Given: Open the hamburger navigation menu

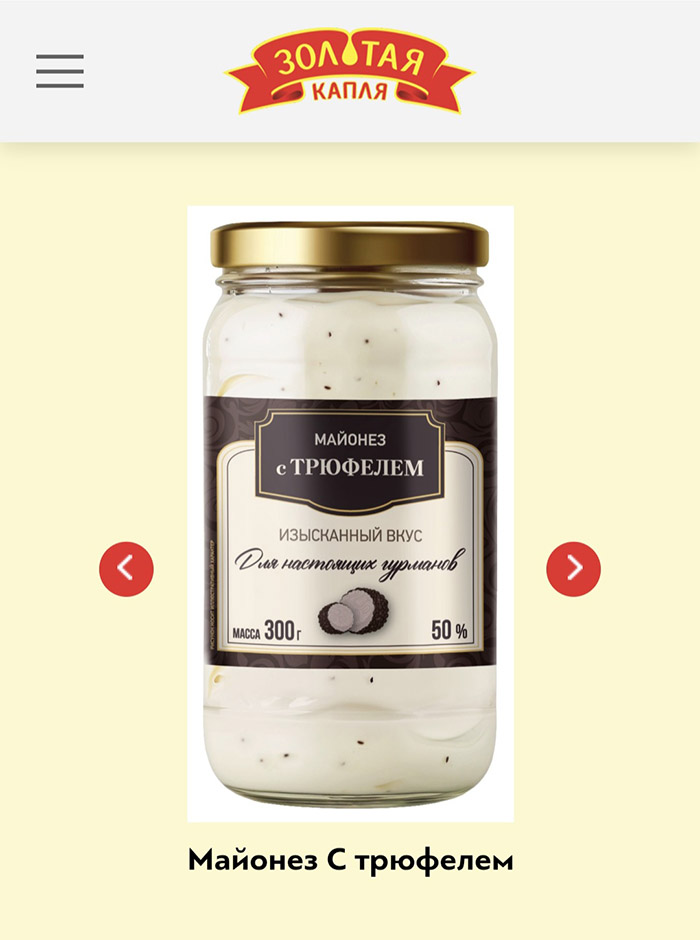Looking at the screenshot, I should point(60,71).
